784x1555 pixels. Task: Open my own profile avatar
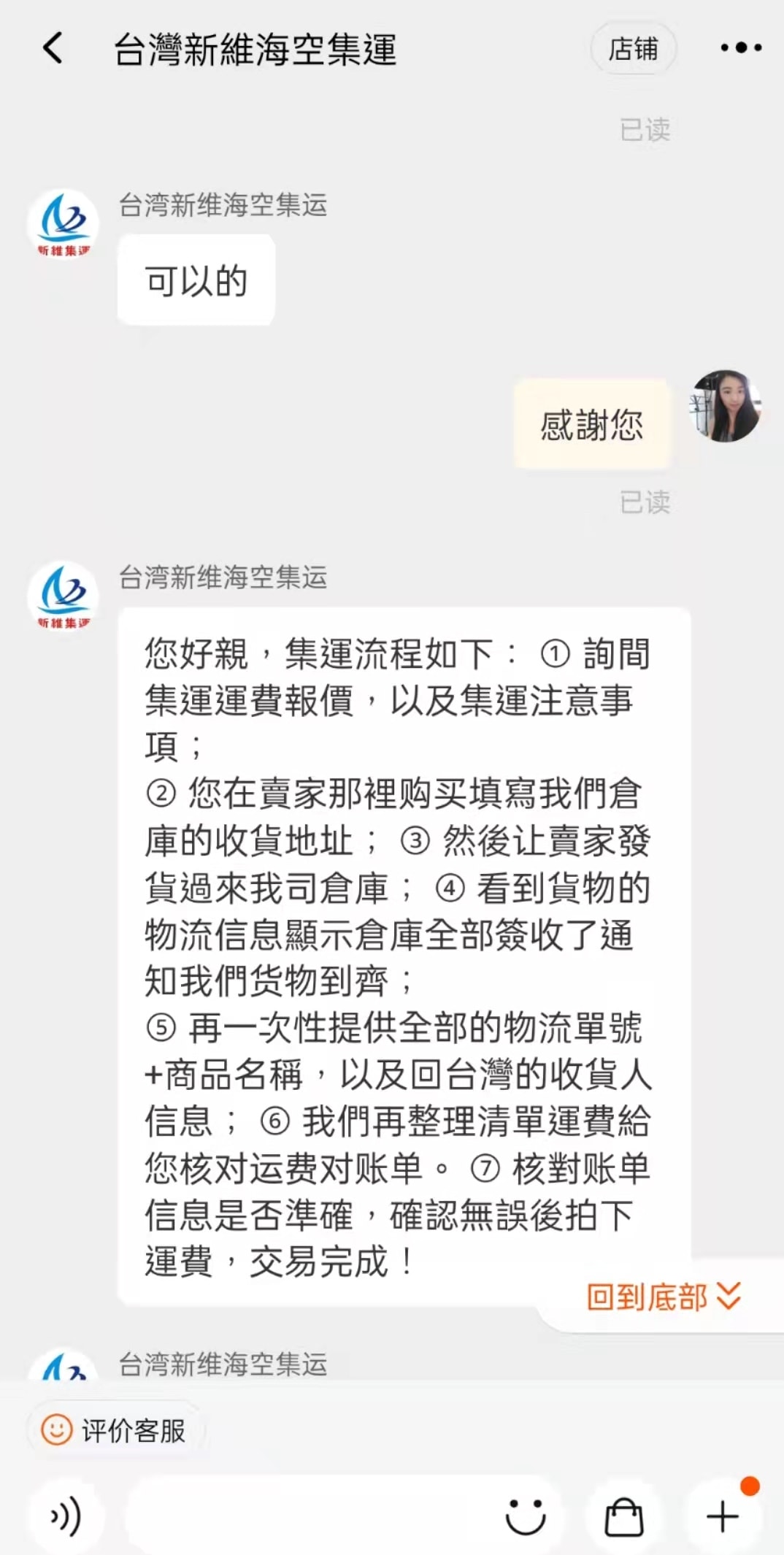[726, 406]
